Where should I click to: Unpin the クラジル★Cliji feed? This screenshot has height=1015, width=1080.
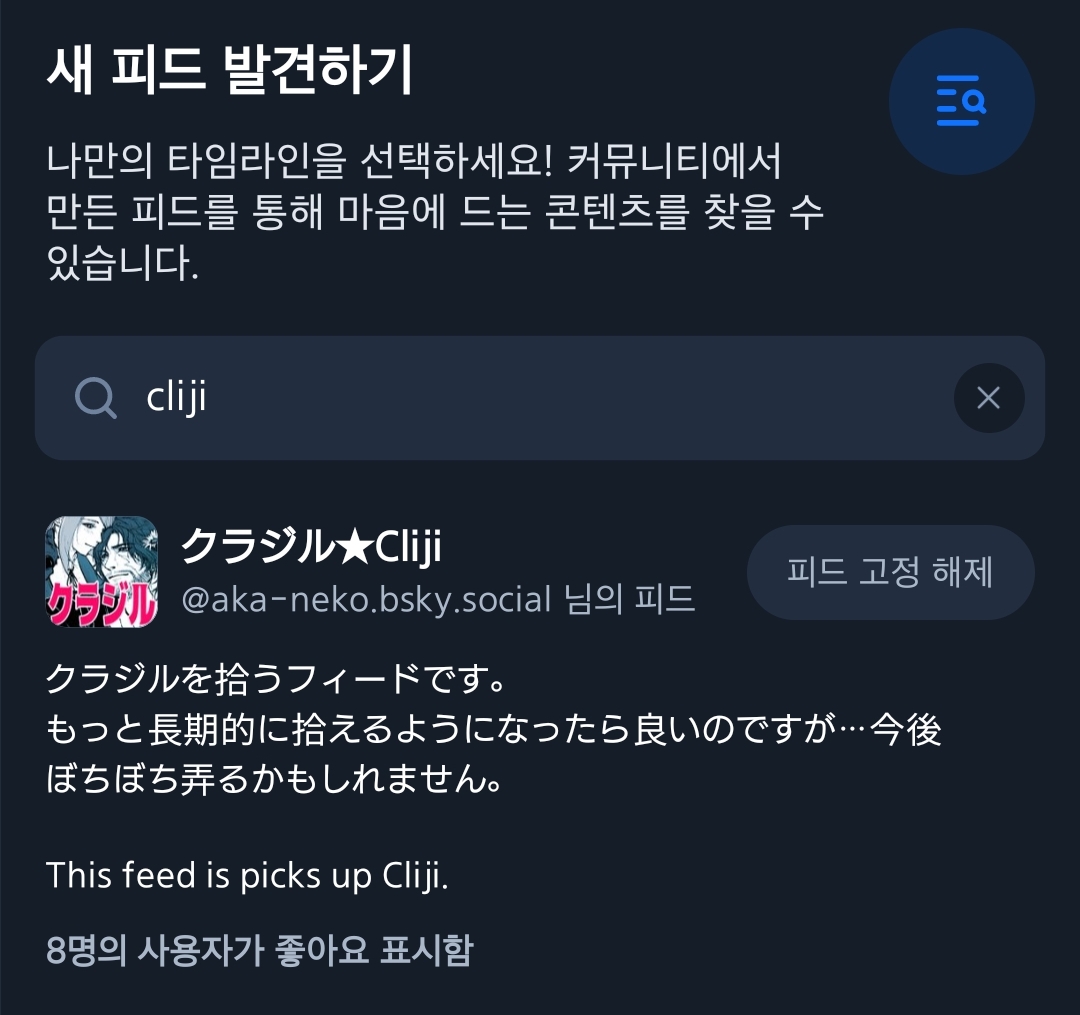[890, 573]
